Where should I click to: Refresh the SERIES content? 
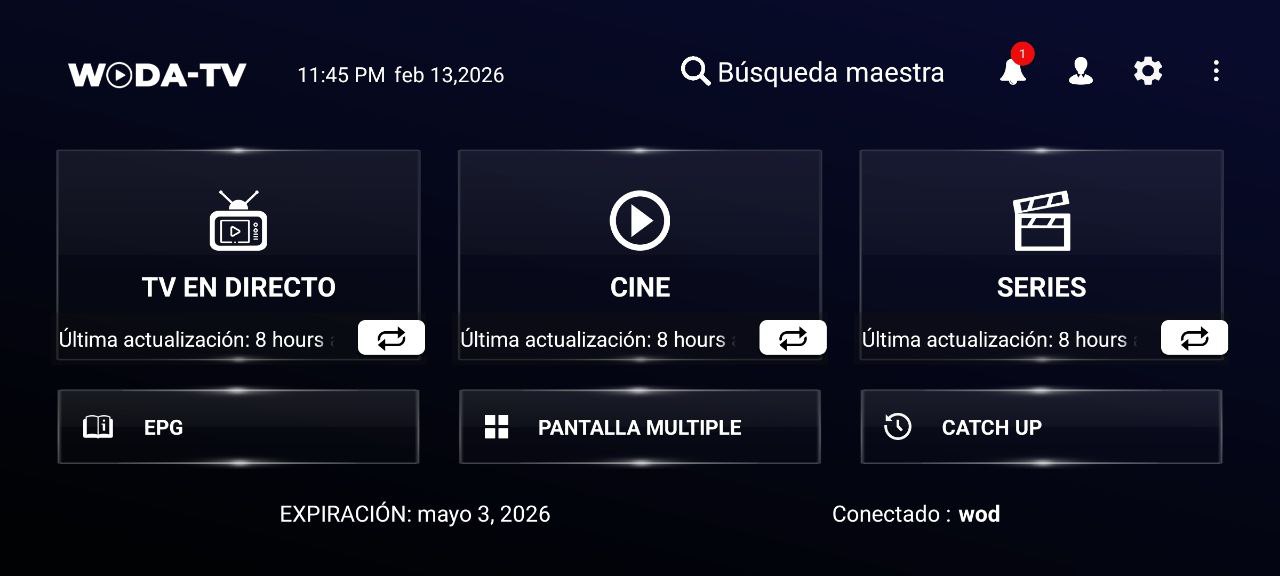coord(1194,338)
